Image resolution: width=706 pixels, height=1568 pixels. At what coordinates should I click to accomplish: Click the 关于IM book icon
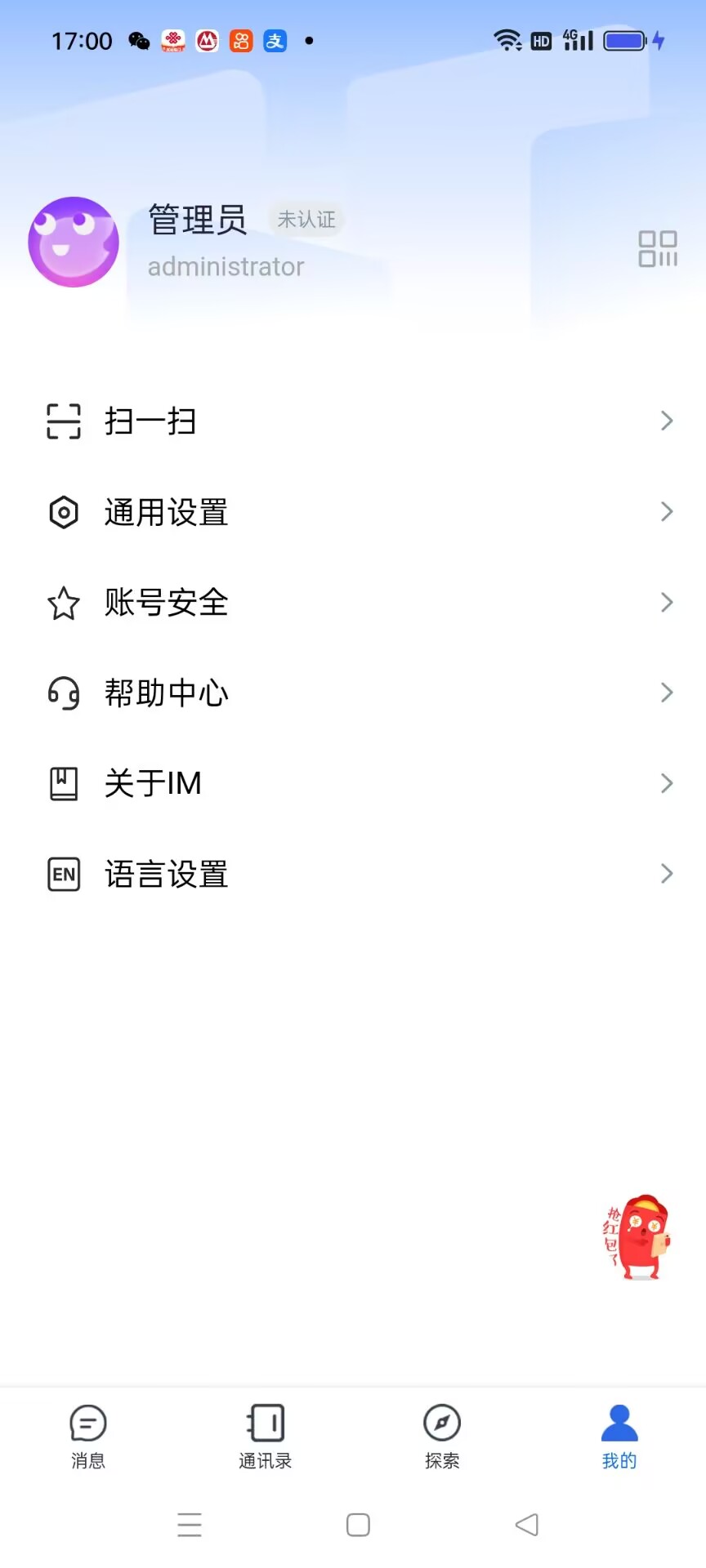point(64,782)
